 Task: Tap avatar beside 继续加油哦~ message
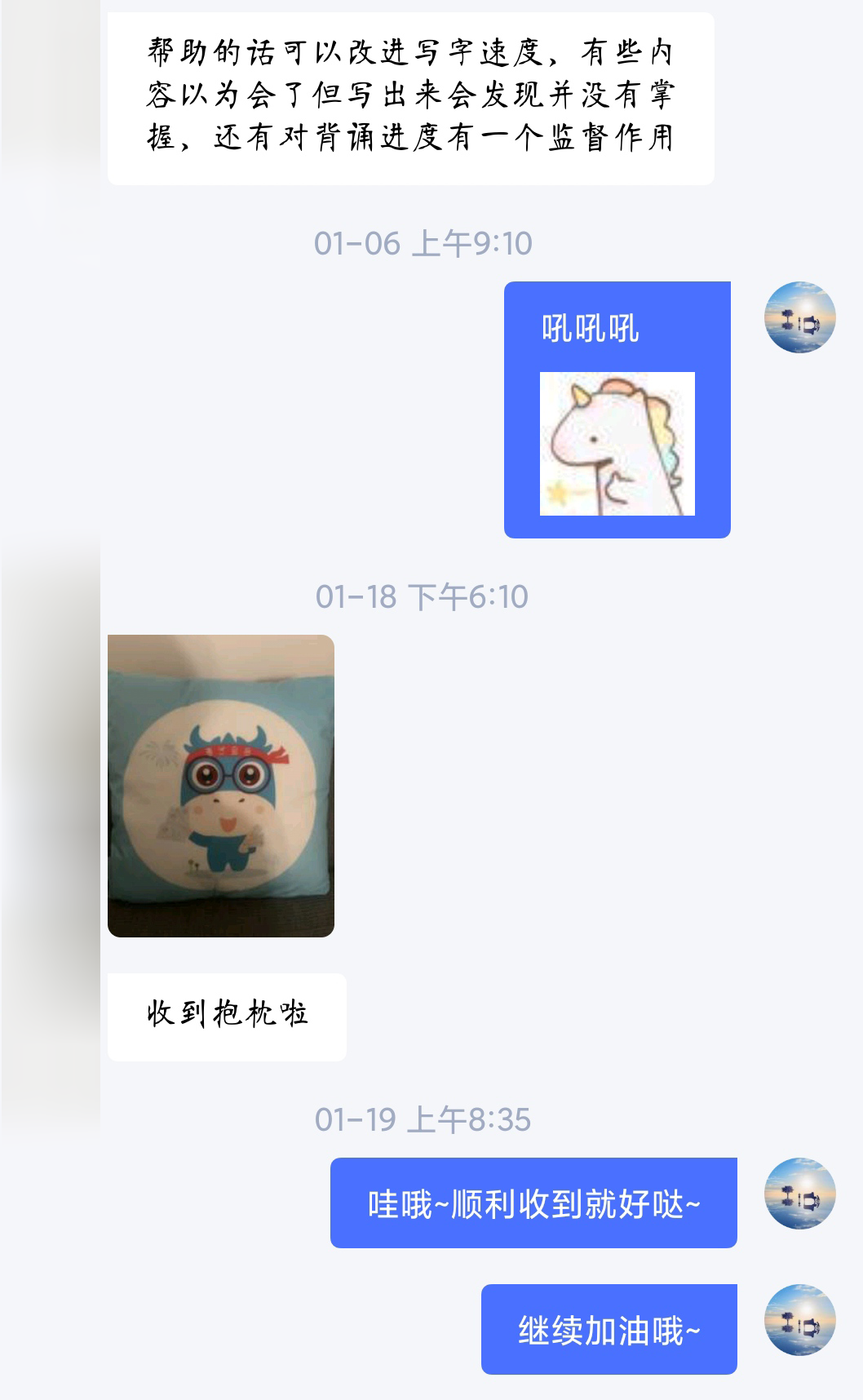[x=800, y=1320]
